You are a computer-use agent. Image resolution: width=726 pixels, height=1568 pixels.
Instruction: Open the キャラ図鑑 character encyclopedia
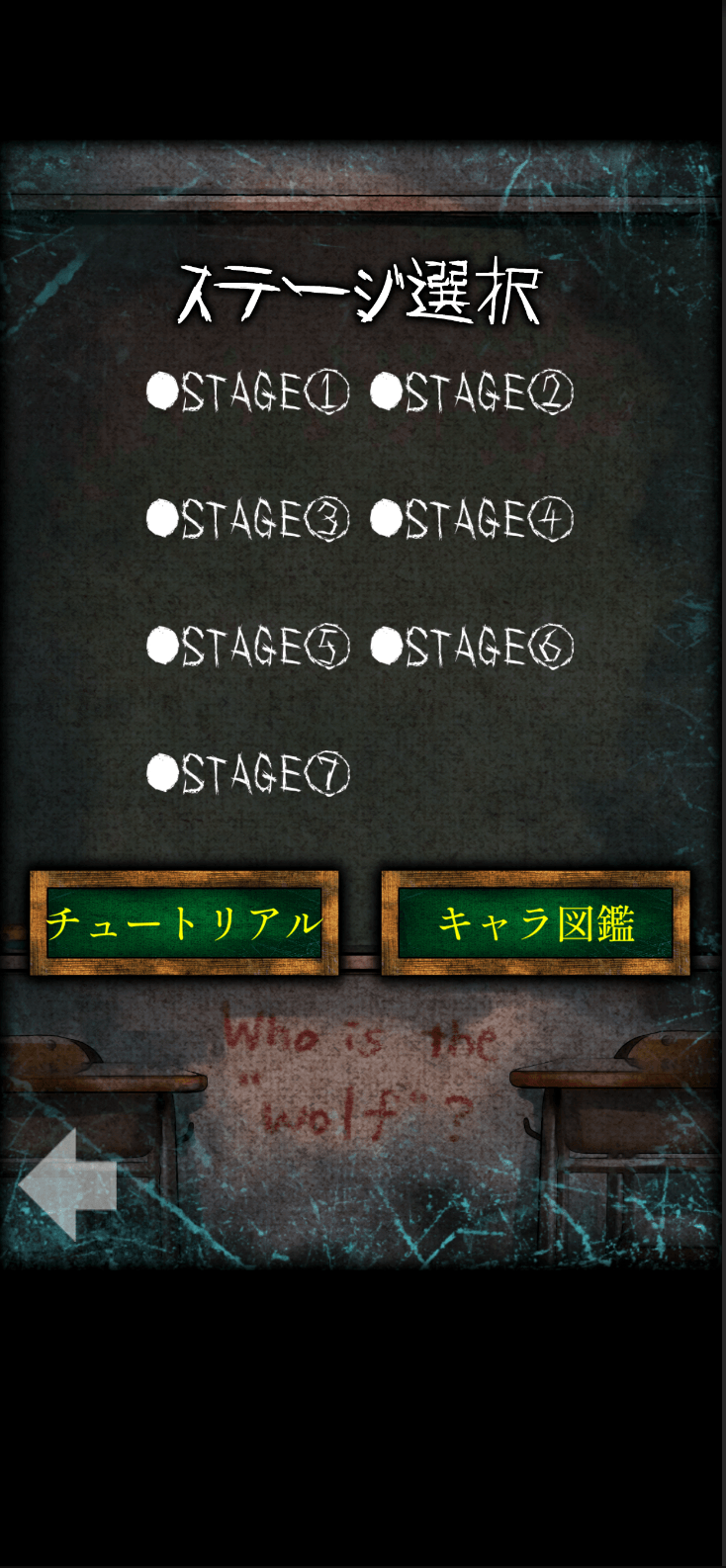[535, 923]
